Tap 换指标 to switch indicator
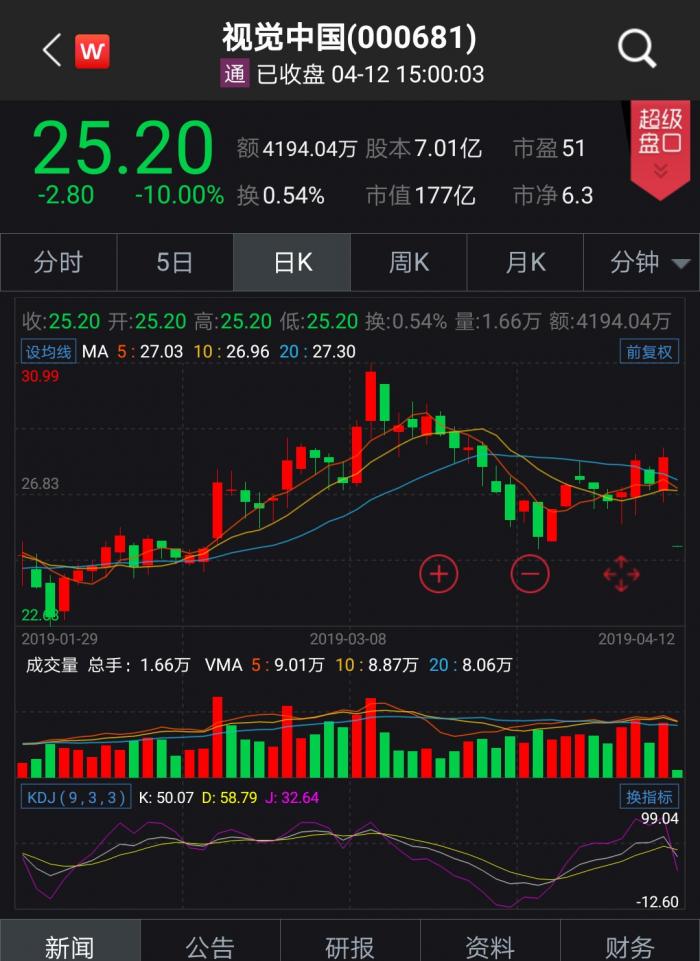The width and height of the screenshot is (700, 961). [649, 797]
